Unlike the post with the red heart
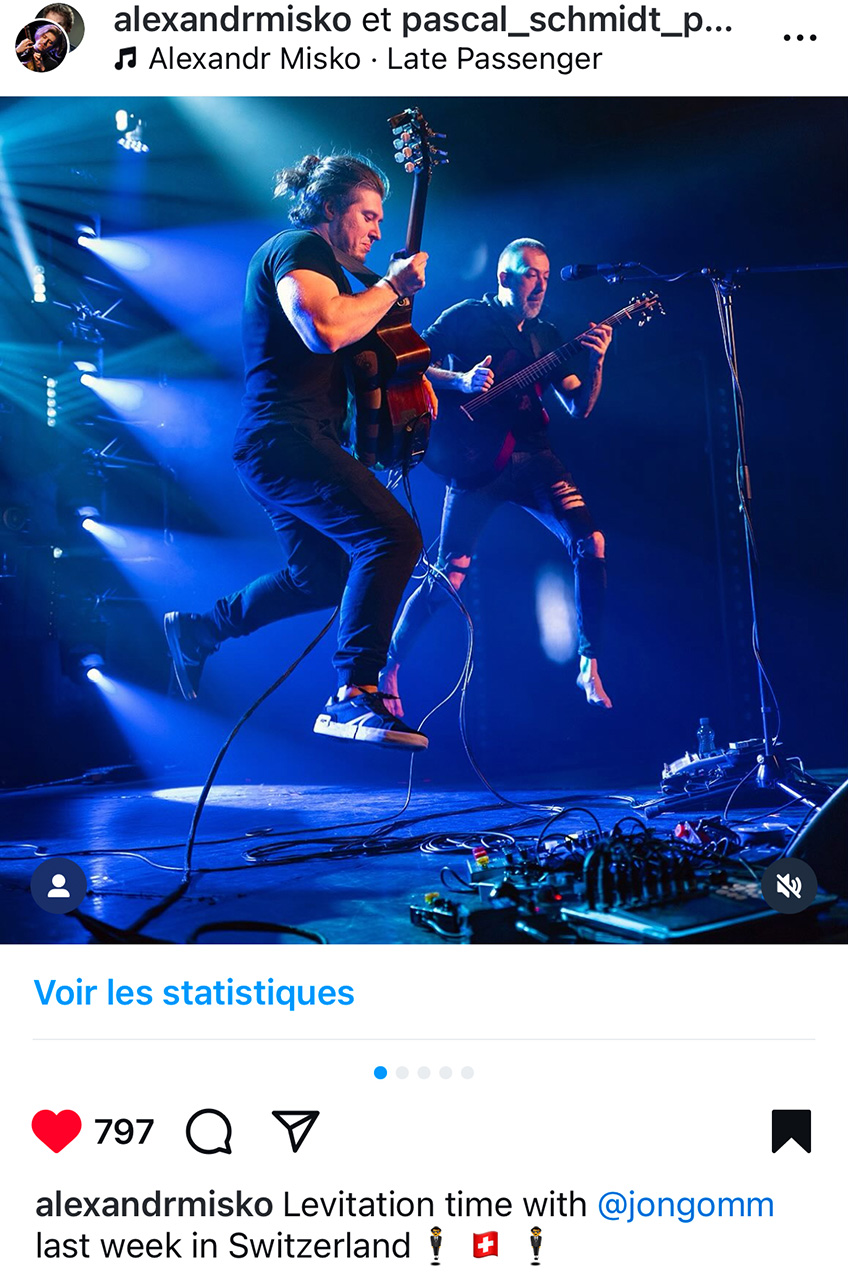 (x=57, y=1132)
